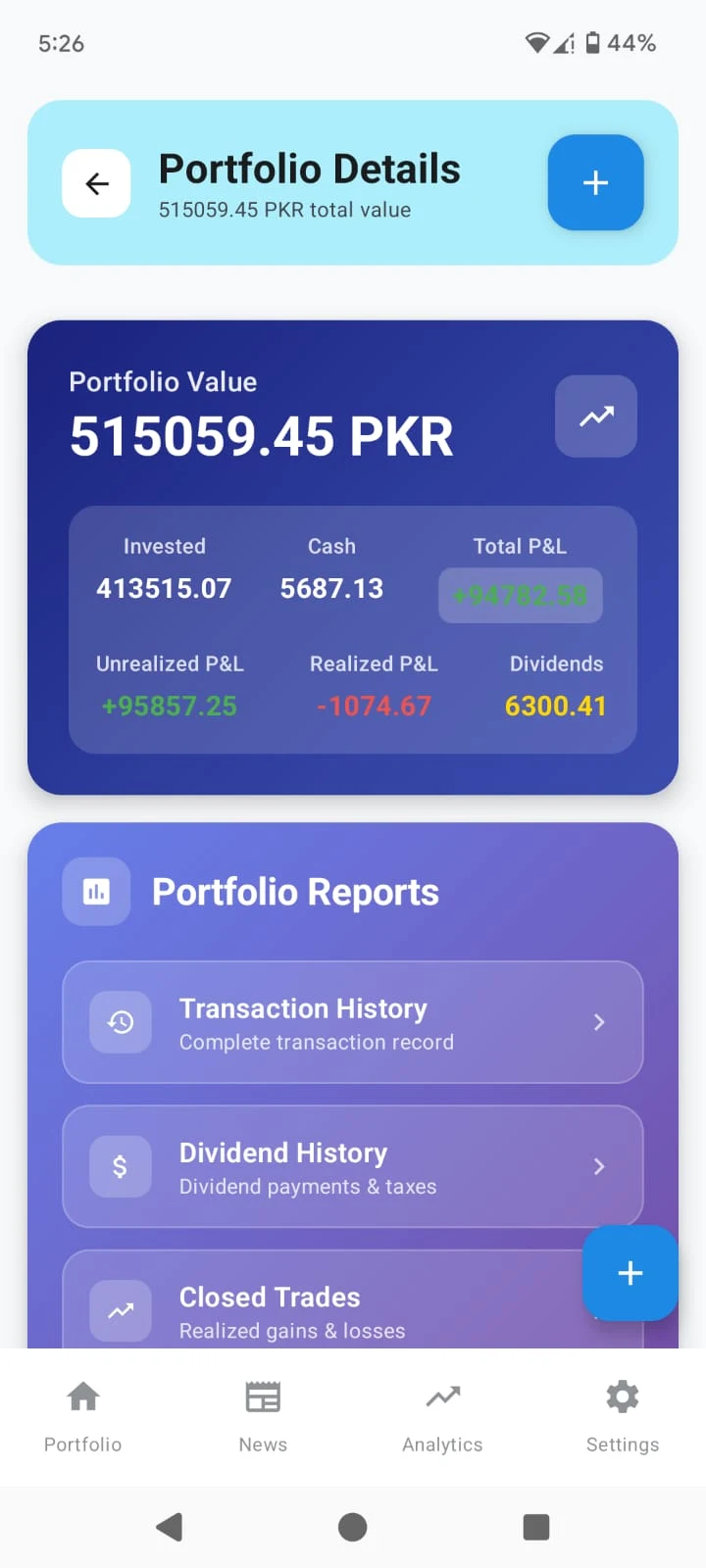Tap the plus button in Portfolio Details header
The width and height of the screenshot is (706, 1568).
(x=595, y=183)
